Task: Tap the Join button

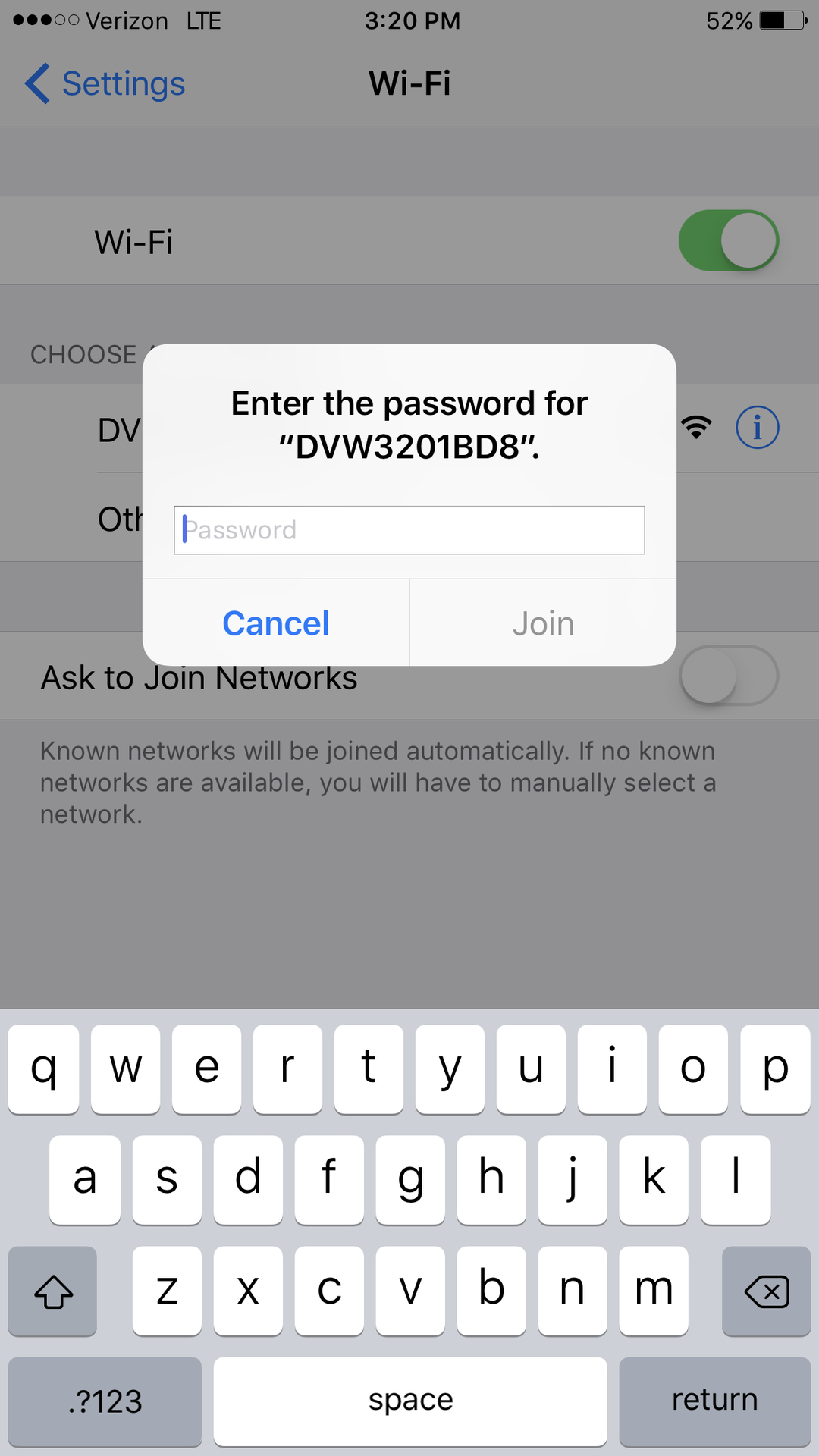Action: (543, 623)
